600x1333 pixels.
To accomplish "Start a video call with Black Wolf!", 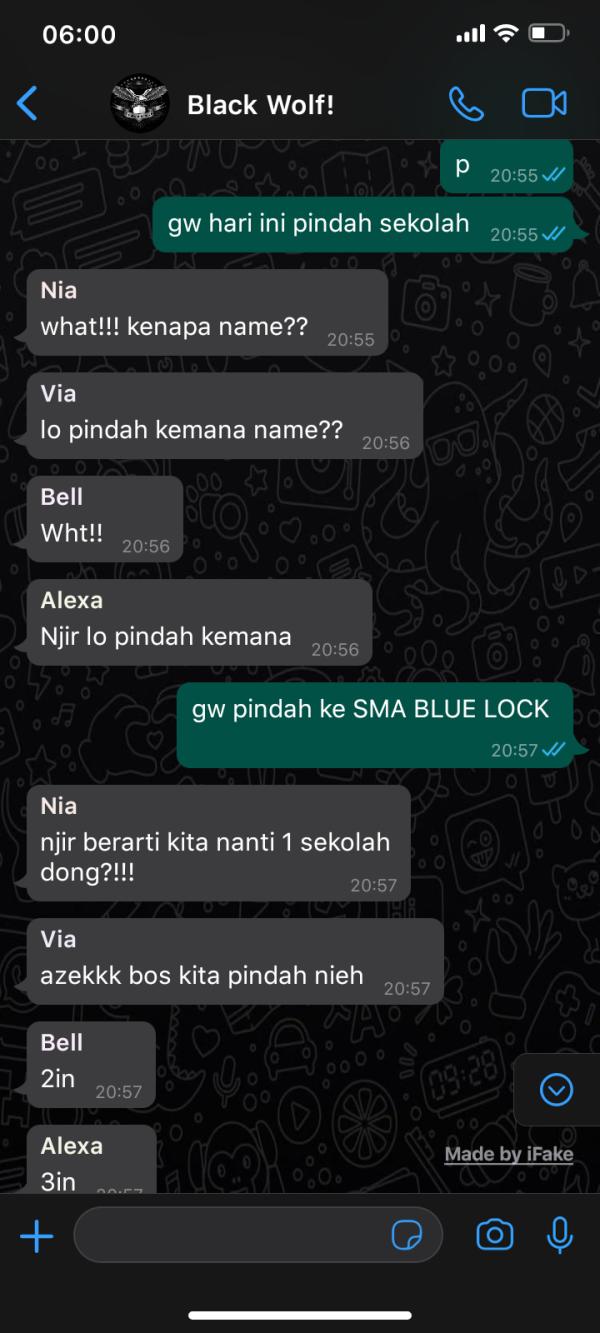I will point(544,104).
